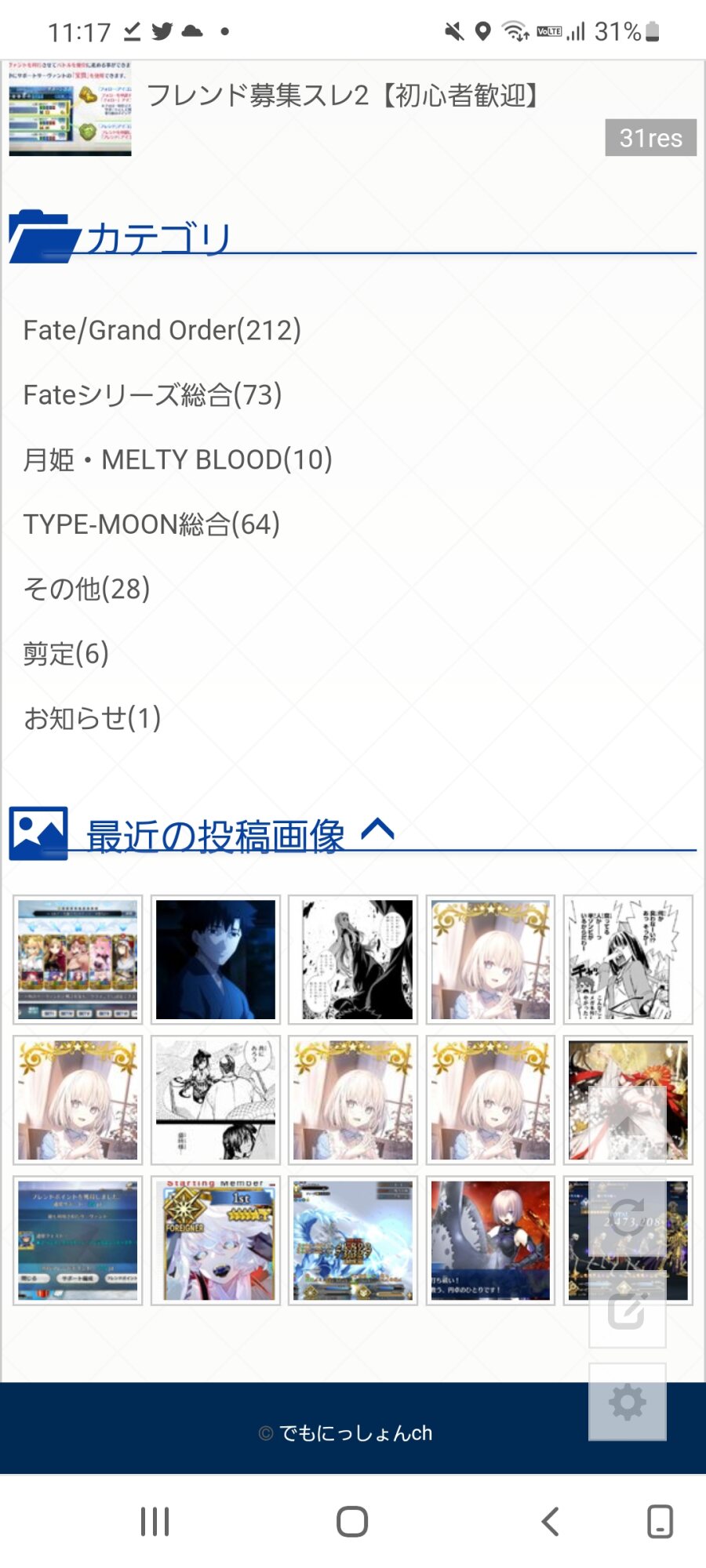Screen dimensions: 706x1568
Task: Open the image of shielder with gears
Action: pos(490,1240)
